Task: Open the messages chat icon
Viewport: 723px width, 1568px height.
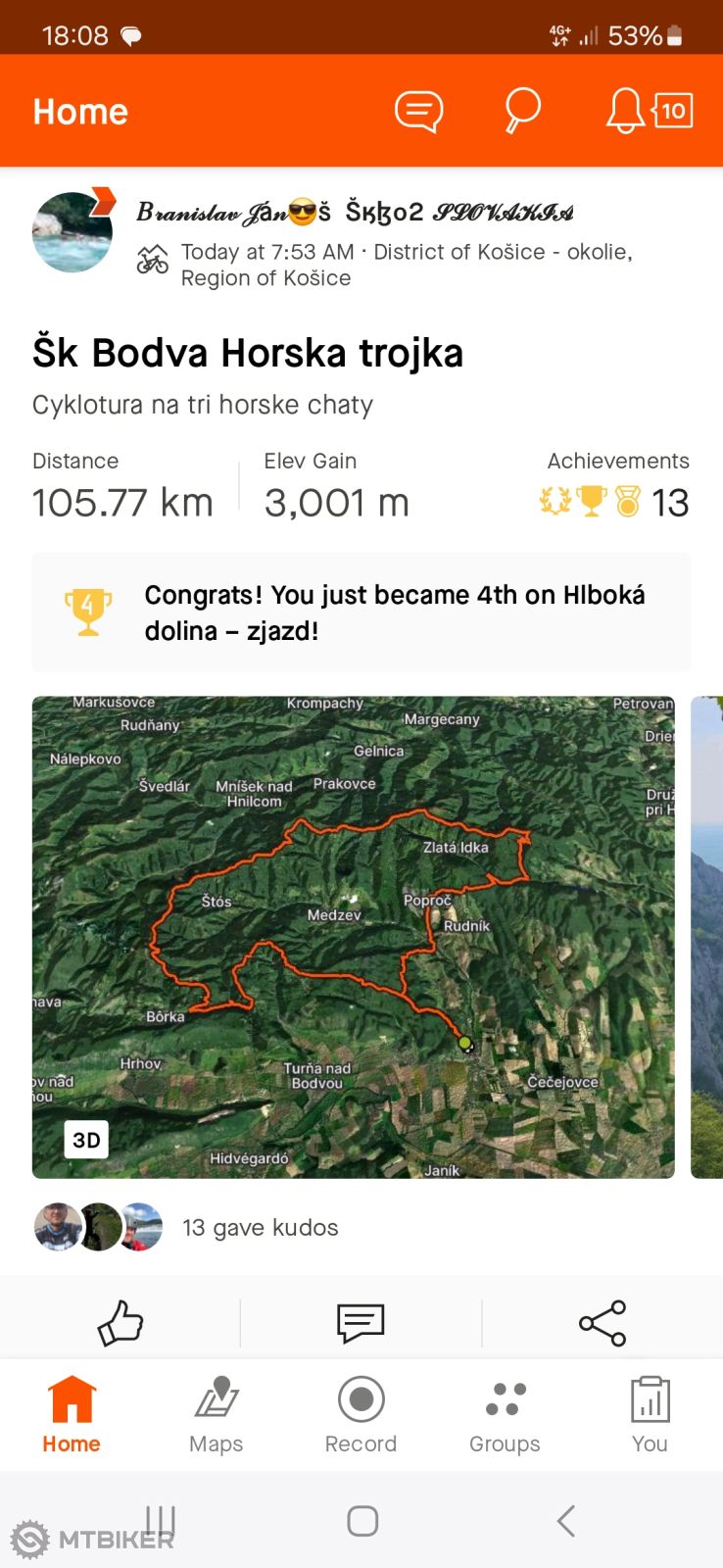Action: pos(418,111)
